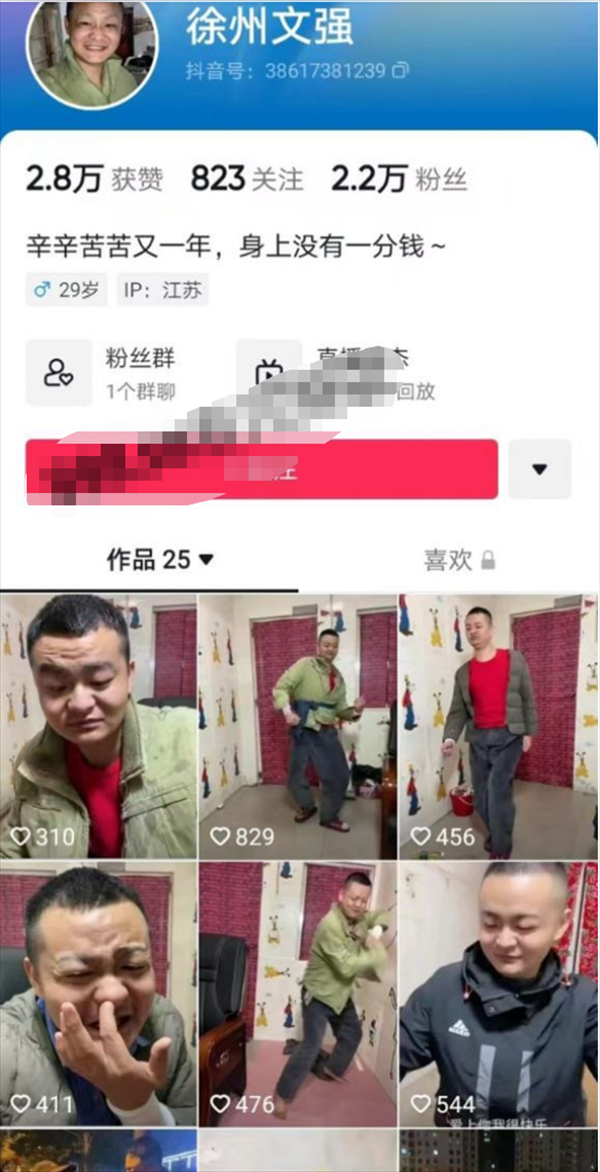Screen dimensions: 600x1172
Task: Open the video with 829 likes
Action: (297, 725)
